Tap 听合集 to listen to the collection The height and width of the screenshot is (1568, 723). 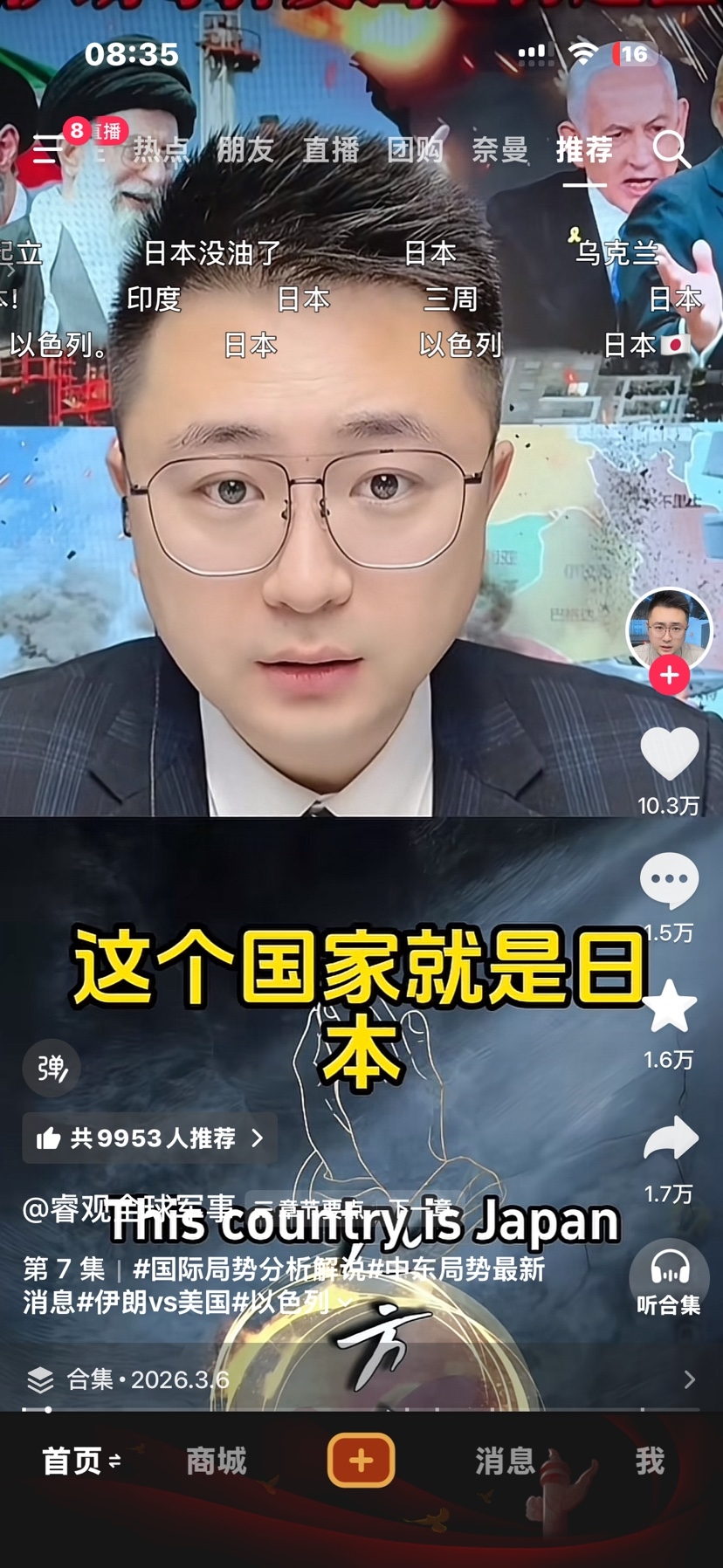click(669, 1278)
